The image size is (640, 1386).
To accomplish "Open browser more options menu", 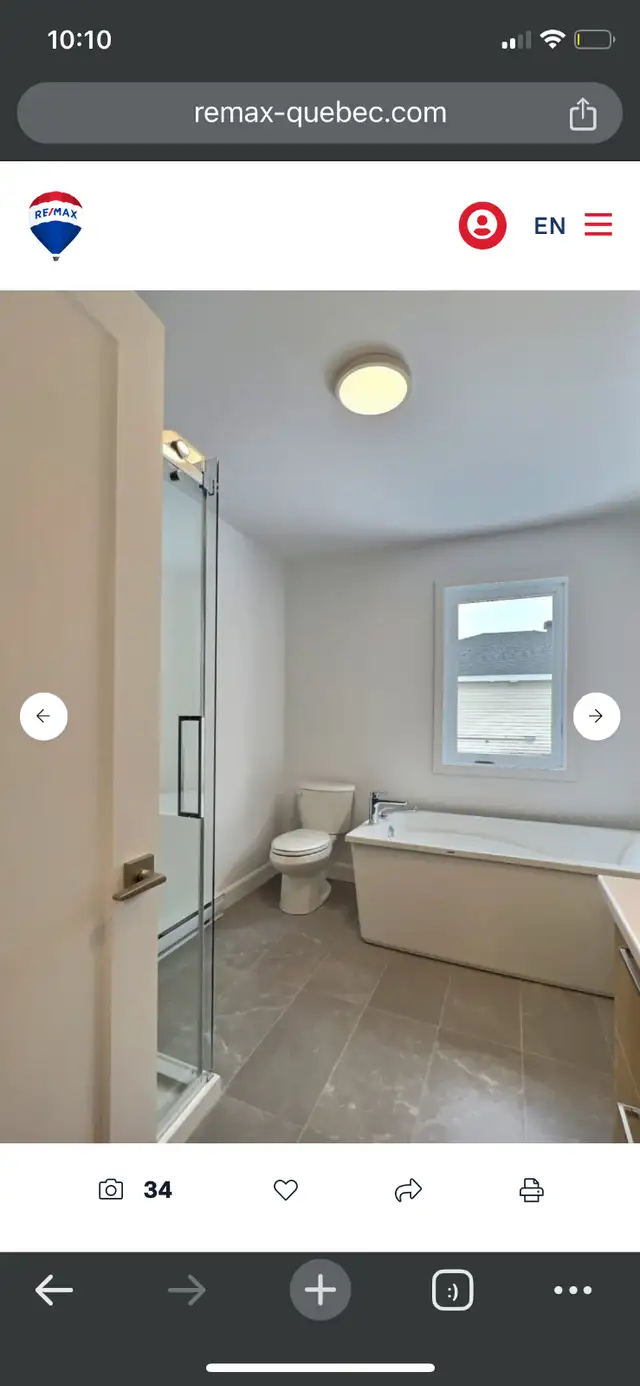I will (573, 1291).
